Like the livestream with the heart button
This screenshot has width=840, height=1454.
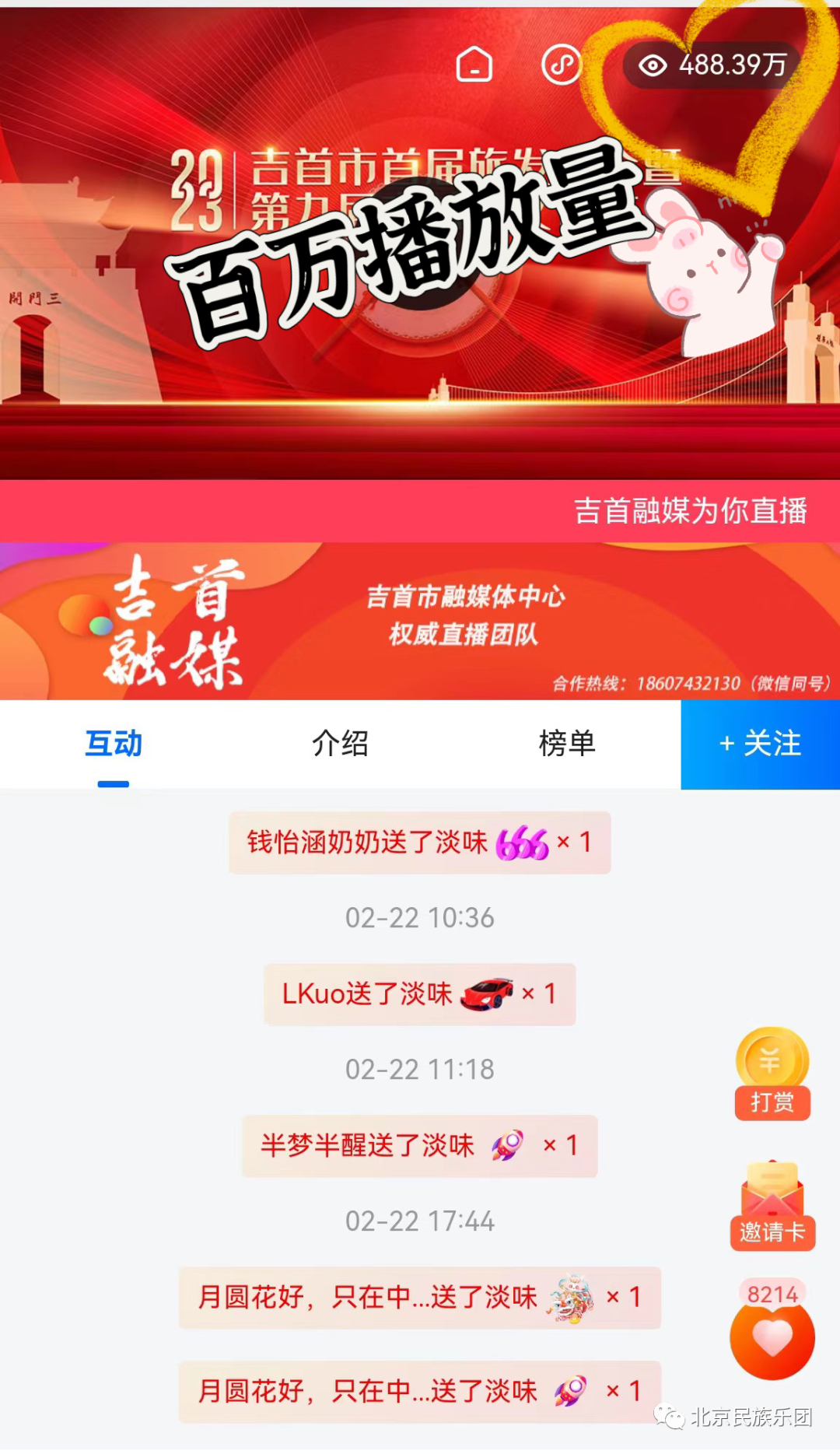tap(772, 1337)
